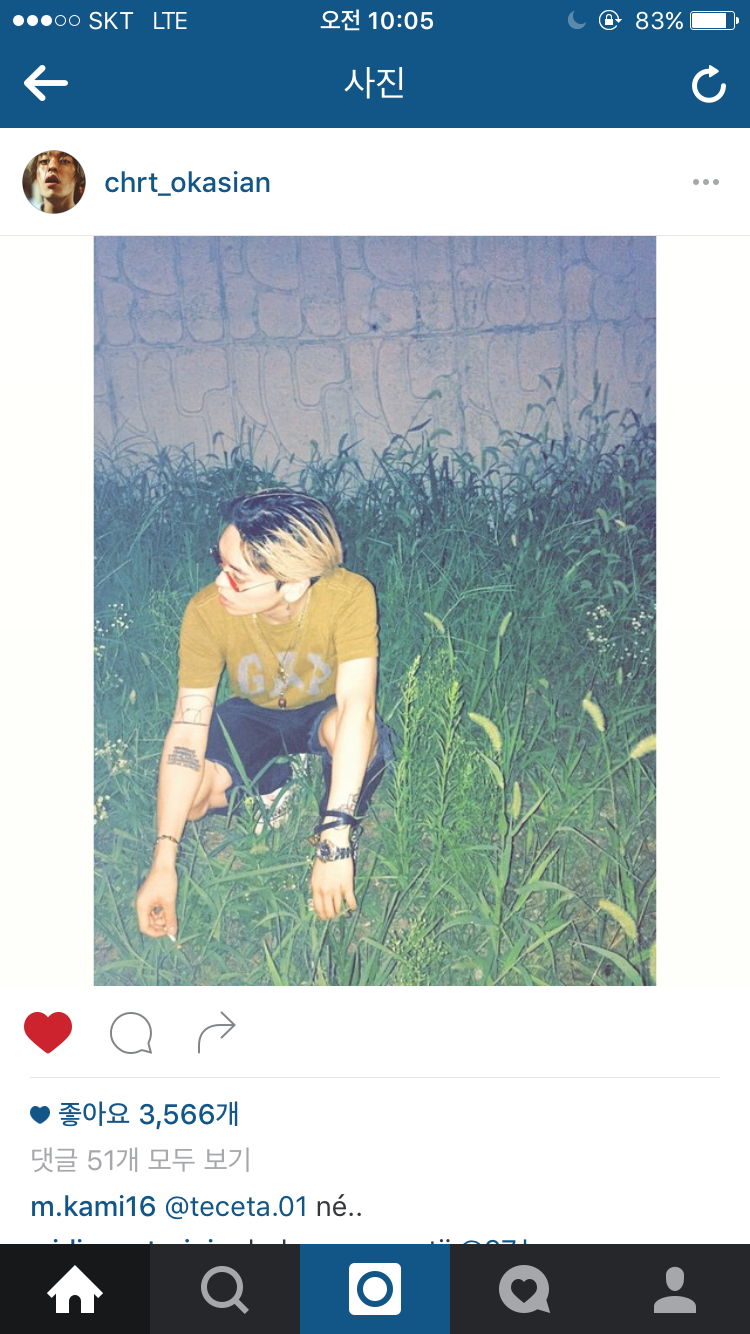Open the @teceta.01 mention
The height and width of the screenshot is (1334, 750).
coord(235,1206)
